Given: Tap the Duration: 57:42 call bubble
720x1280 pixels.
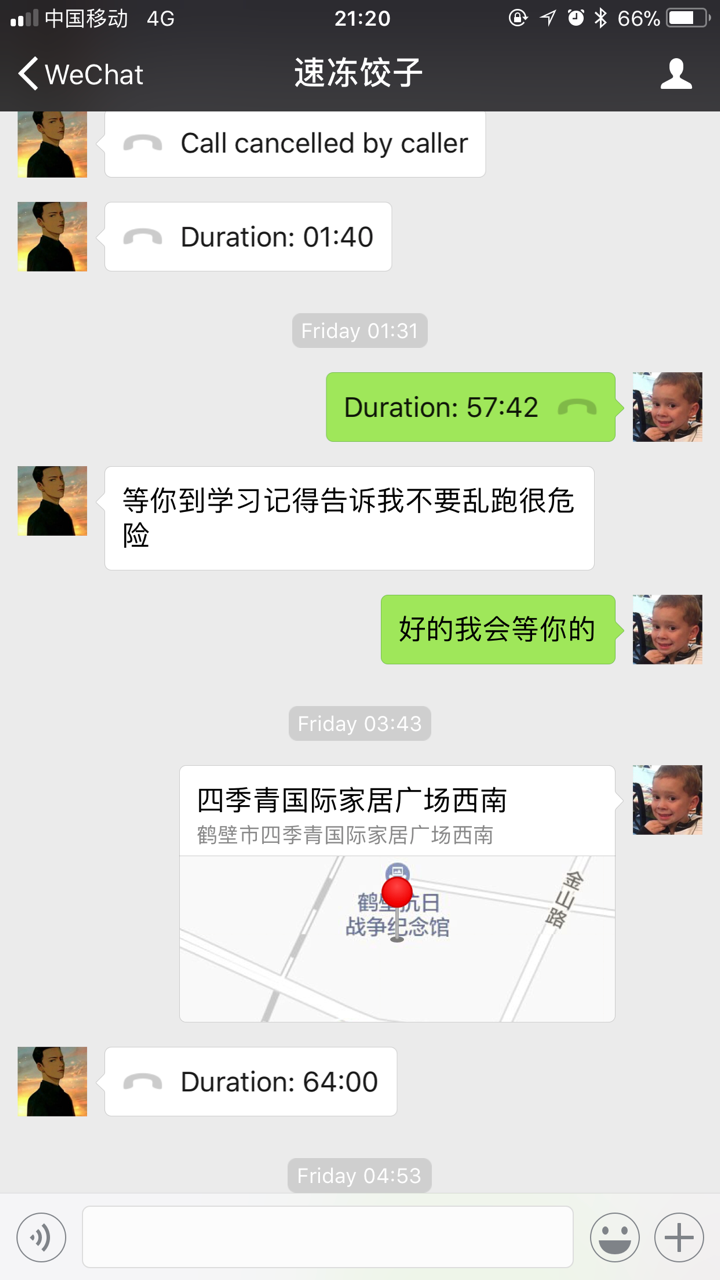Looking at the screenshot, I should [470, 407].
